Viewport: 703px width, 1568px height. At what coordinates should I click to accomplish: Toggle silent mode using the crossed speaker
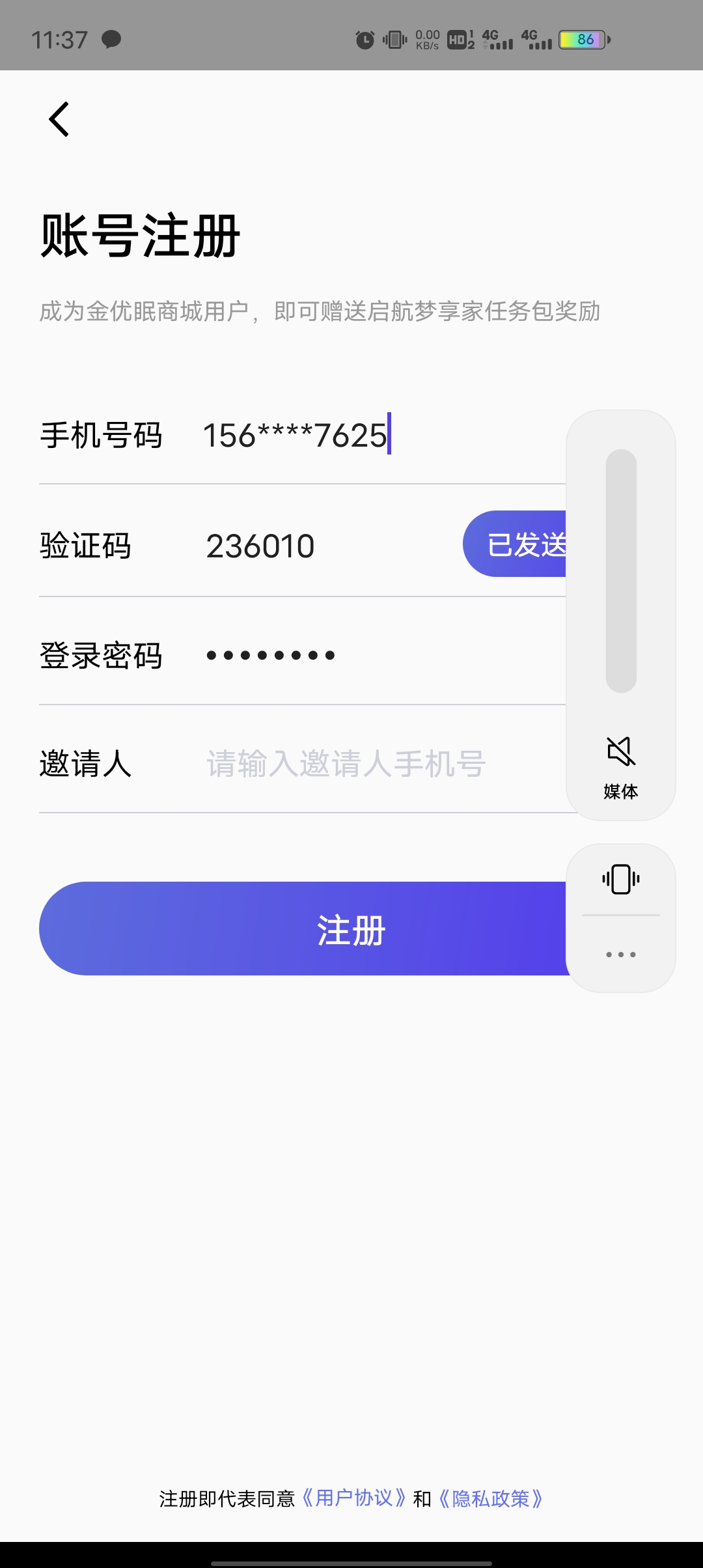620,752
